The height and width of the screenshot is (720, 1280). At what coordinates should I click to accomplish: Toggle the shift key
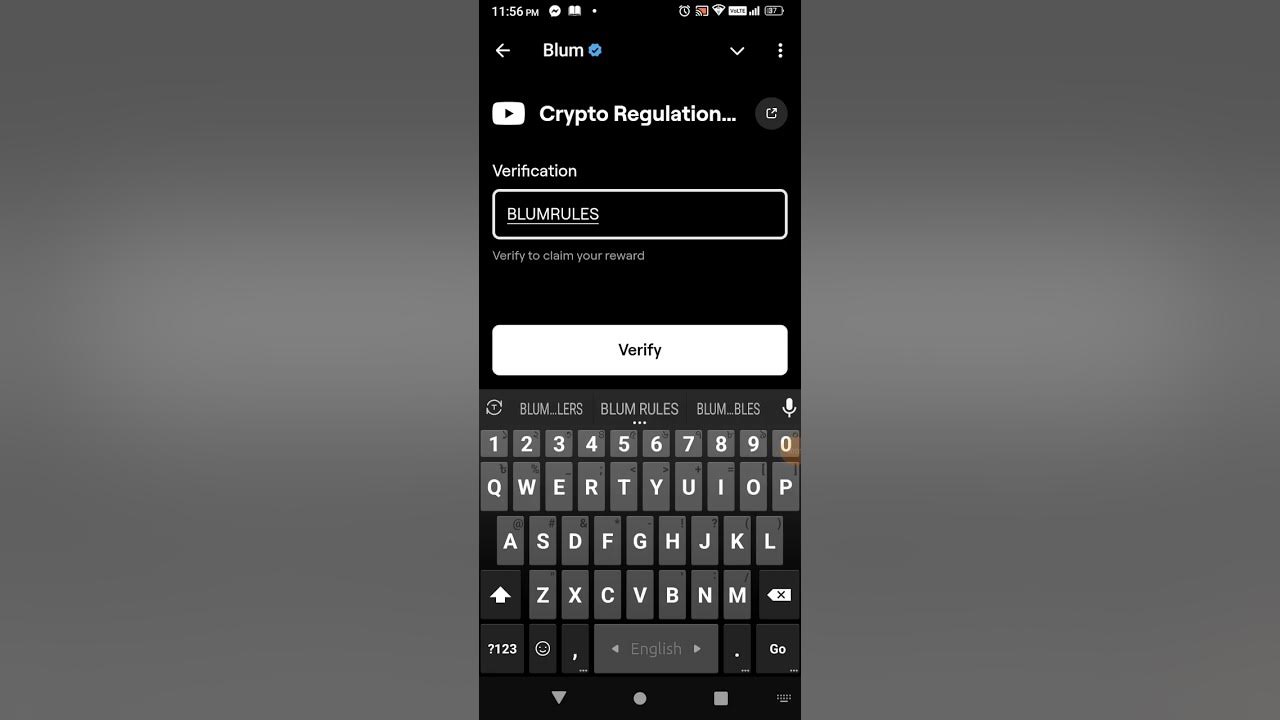coord(501,595)
